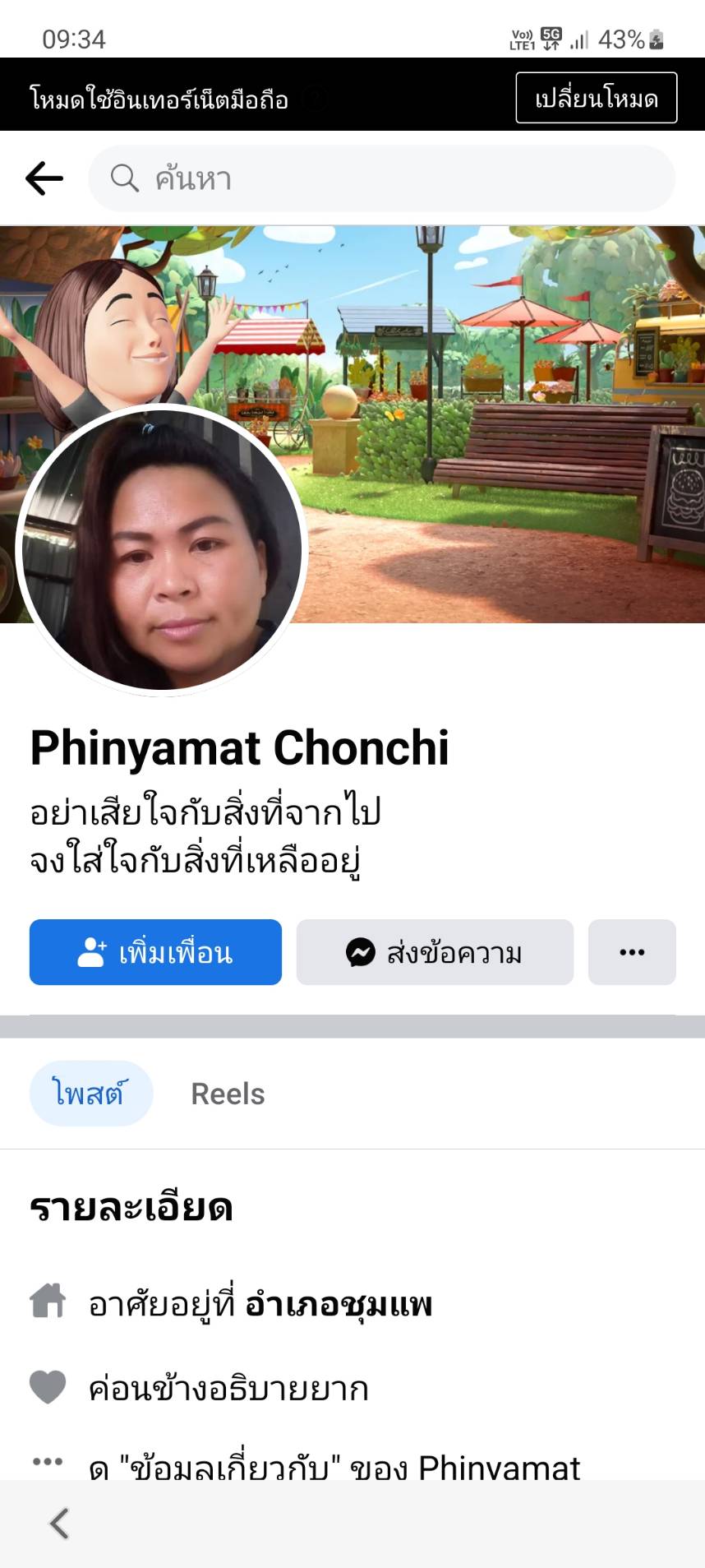Image resolution: width=705 pixels, height=1568 pixels.
Task: Tap the เปลี่ยนโหมด button
Action: [596, 98]
